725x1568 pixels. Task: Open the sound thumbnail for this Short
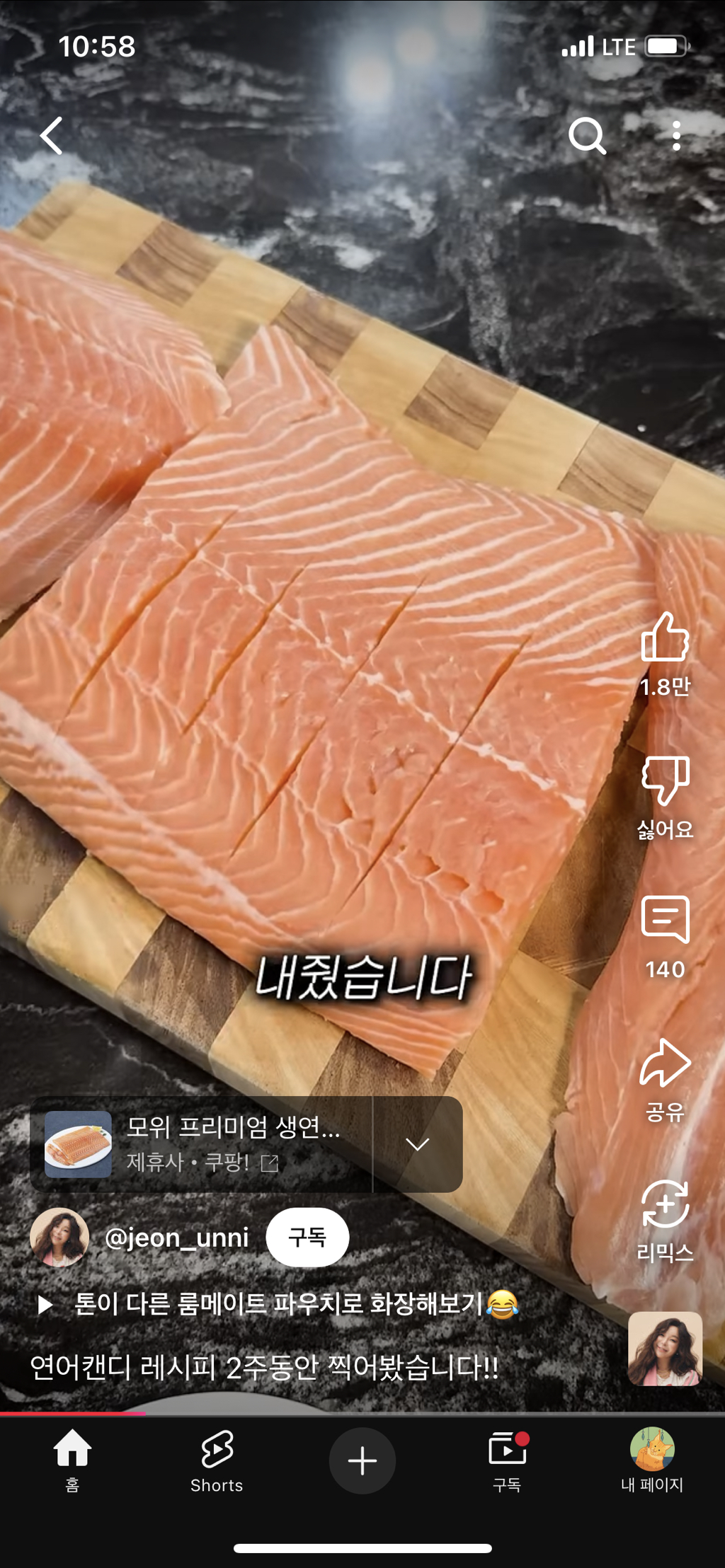[665, 1349]
